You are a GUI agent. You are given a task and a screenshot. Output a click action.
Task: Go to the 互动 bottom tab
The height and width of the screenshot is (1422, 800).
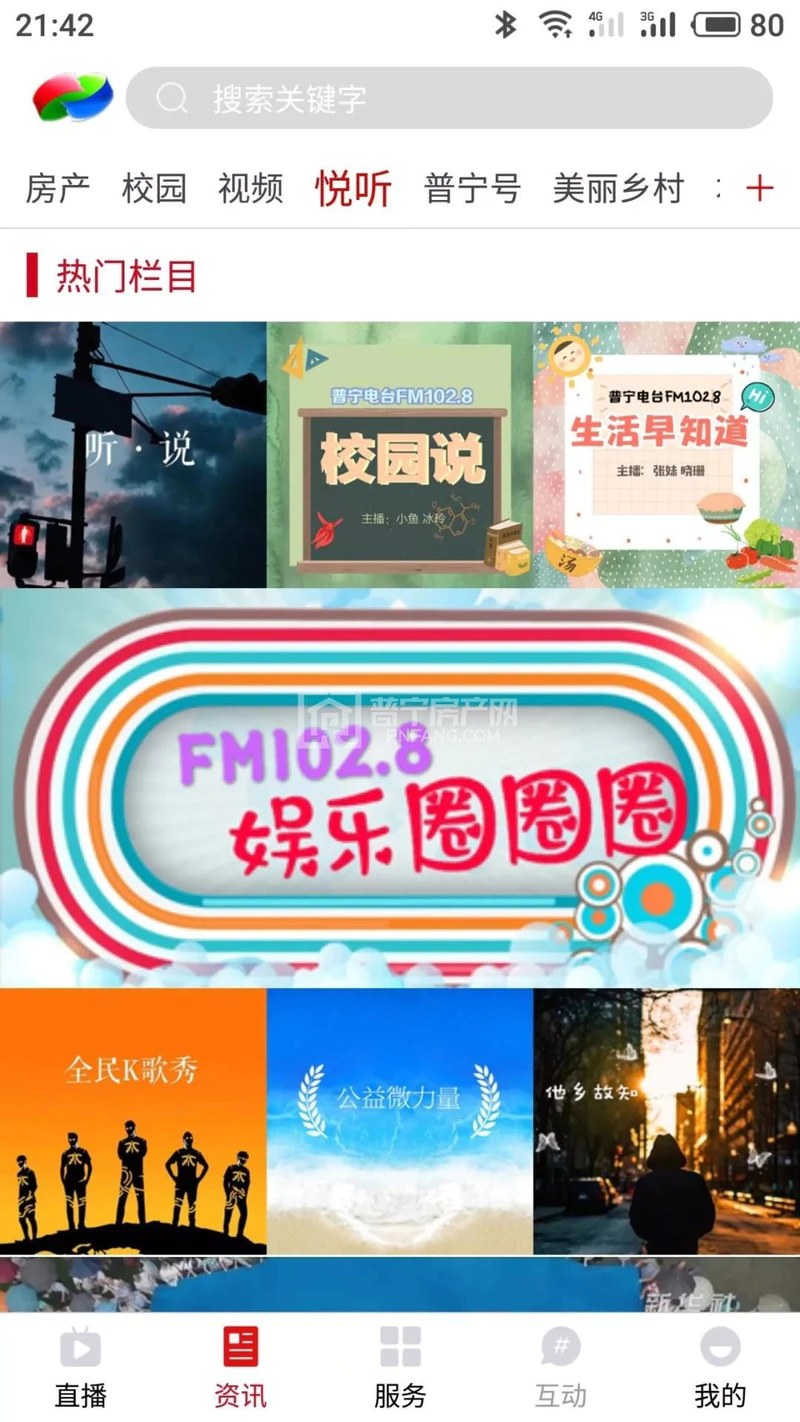(560, 1366)
